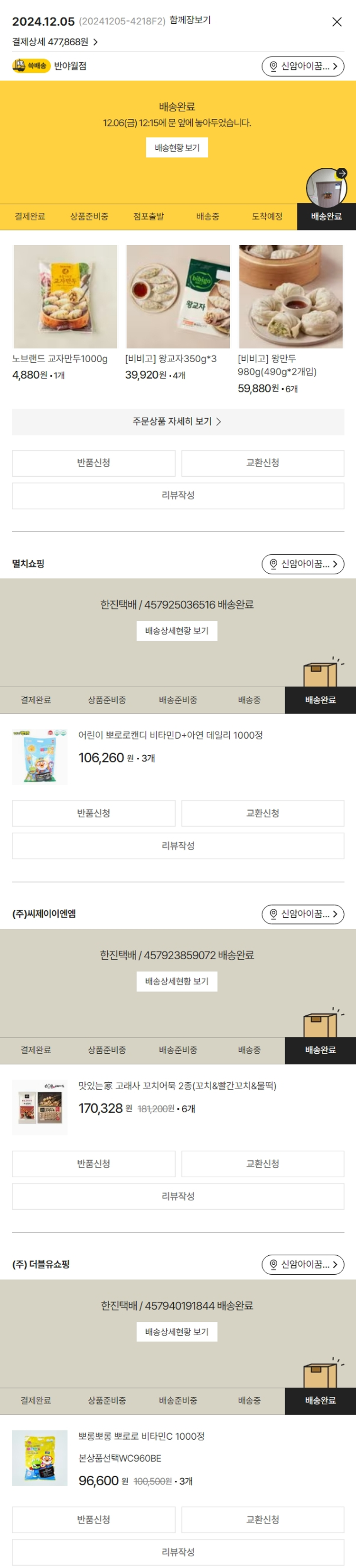Request an exchange for the 반야월점 order
Screen dimensions: 356x1568
click(x=262, y=463)
